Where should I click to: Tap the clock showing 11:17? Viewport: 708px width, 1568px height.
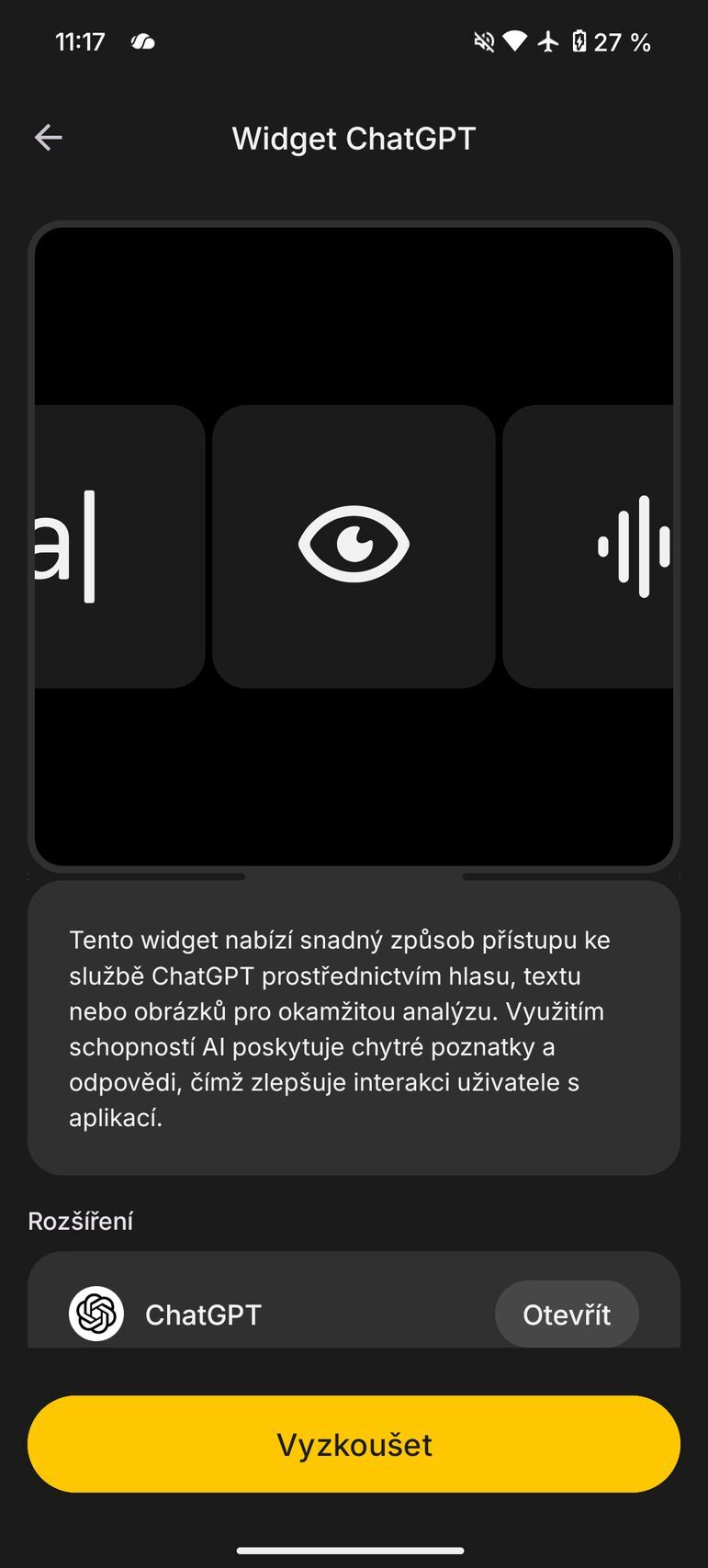click(x=81, y=40)
